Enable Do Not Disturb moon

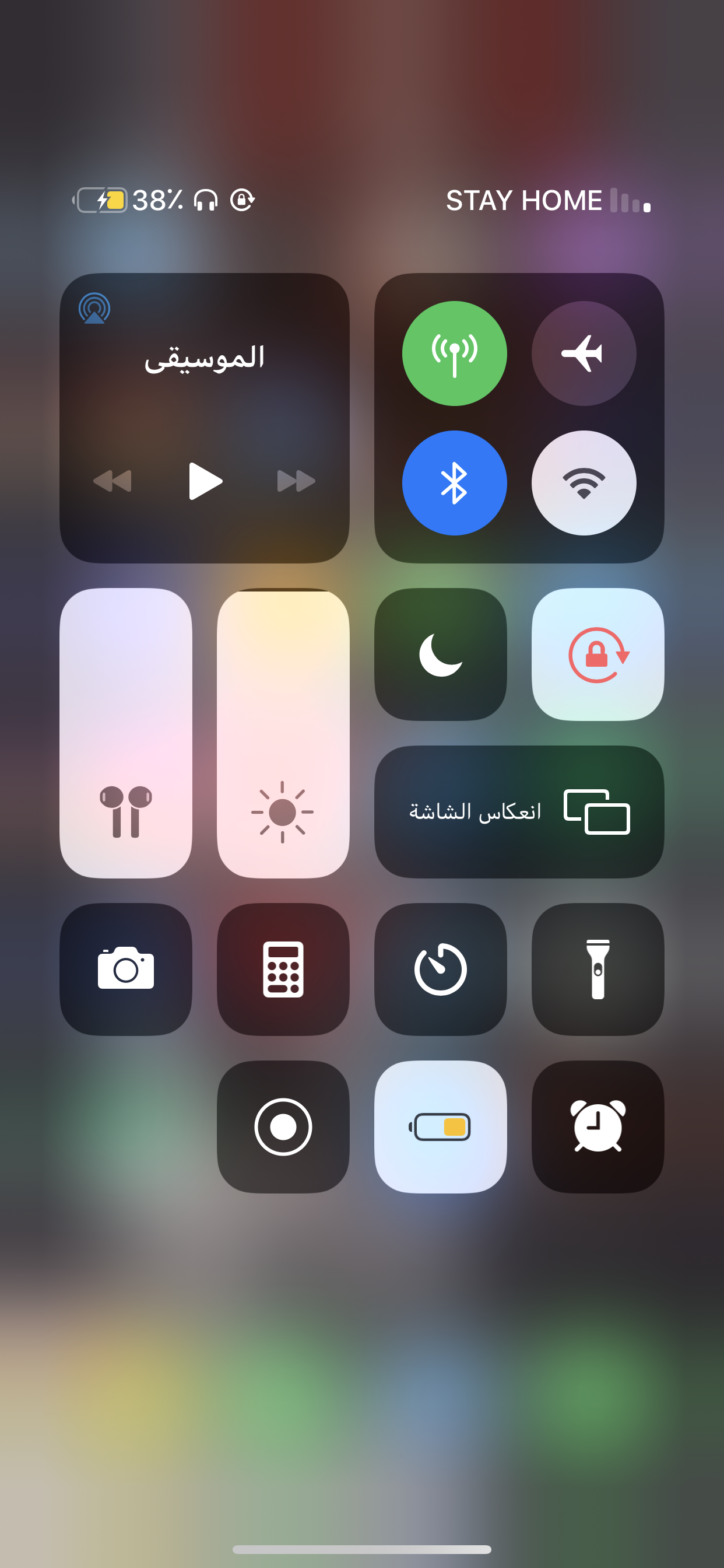[x=441, y=654]
